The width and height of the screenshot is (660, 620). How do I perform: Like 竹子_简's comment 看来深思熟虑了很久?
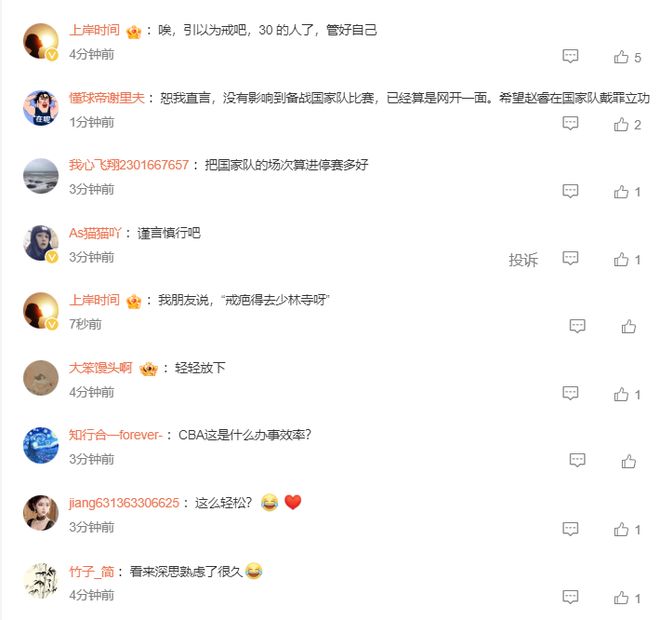click(x=621, y=597)
